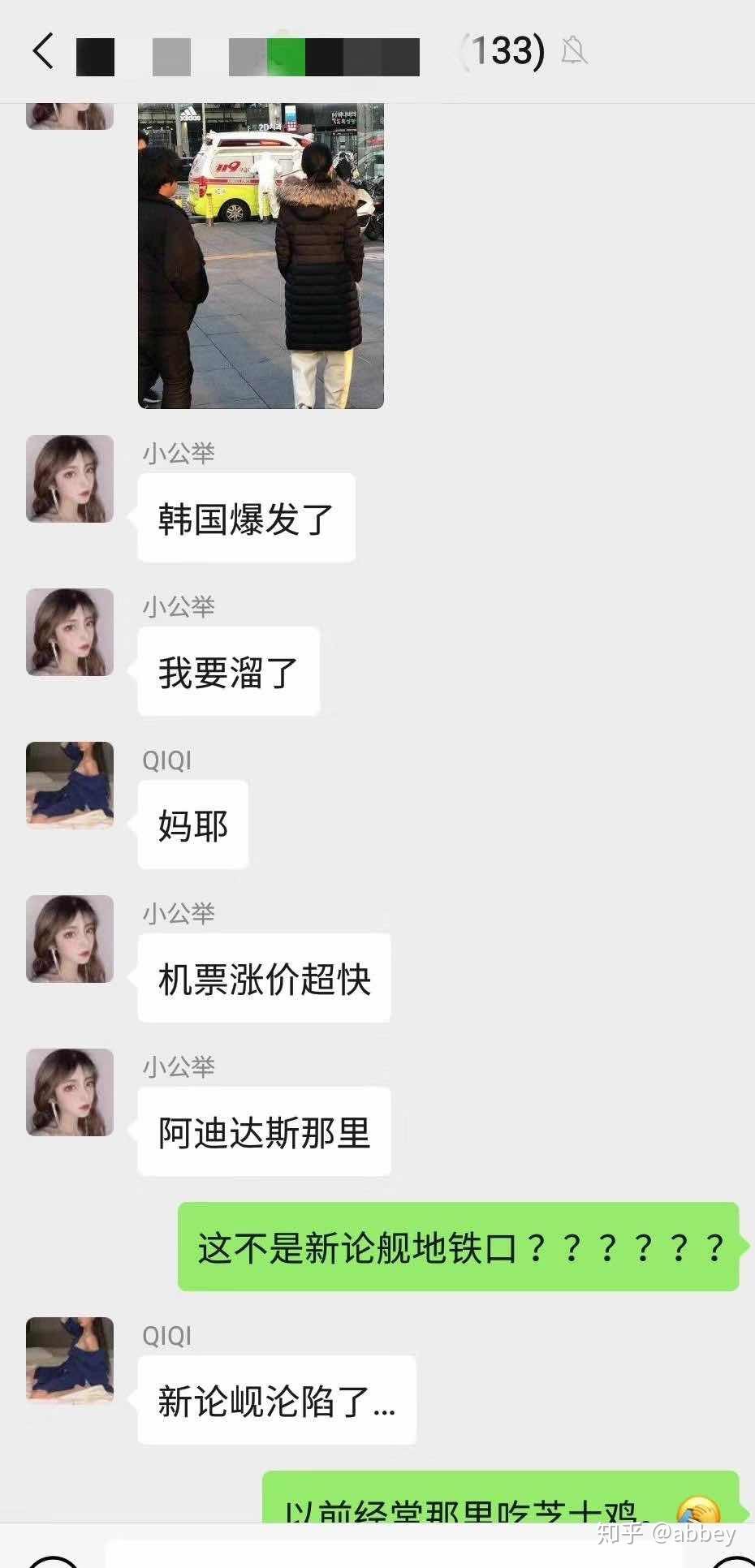View QIQI's profile from the "妈耶" message
The image size is (755, 1568).
coord(70,786)
